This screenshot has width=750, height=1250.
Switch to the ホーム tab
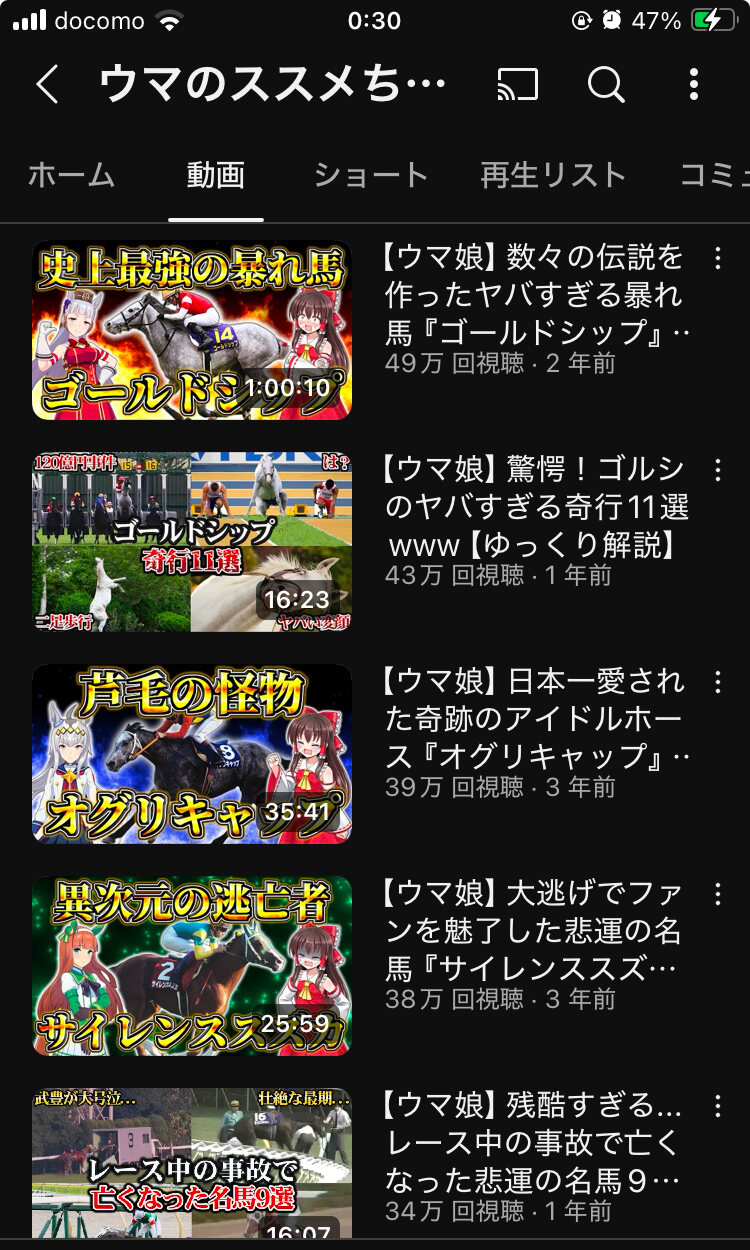tap(71, 175)
